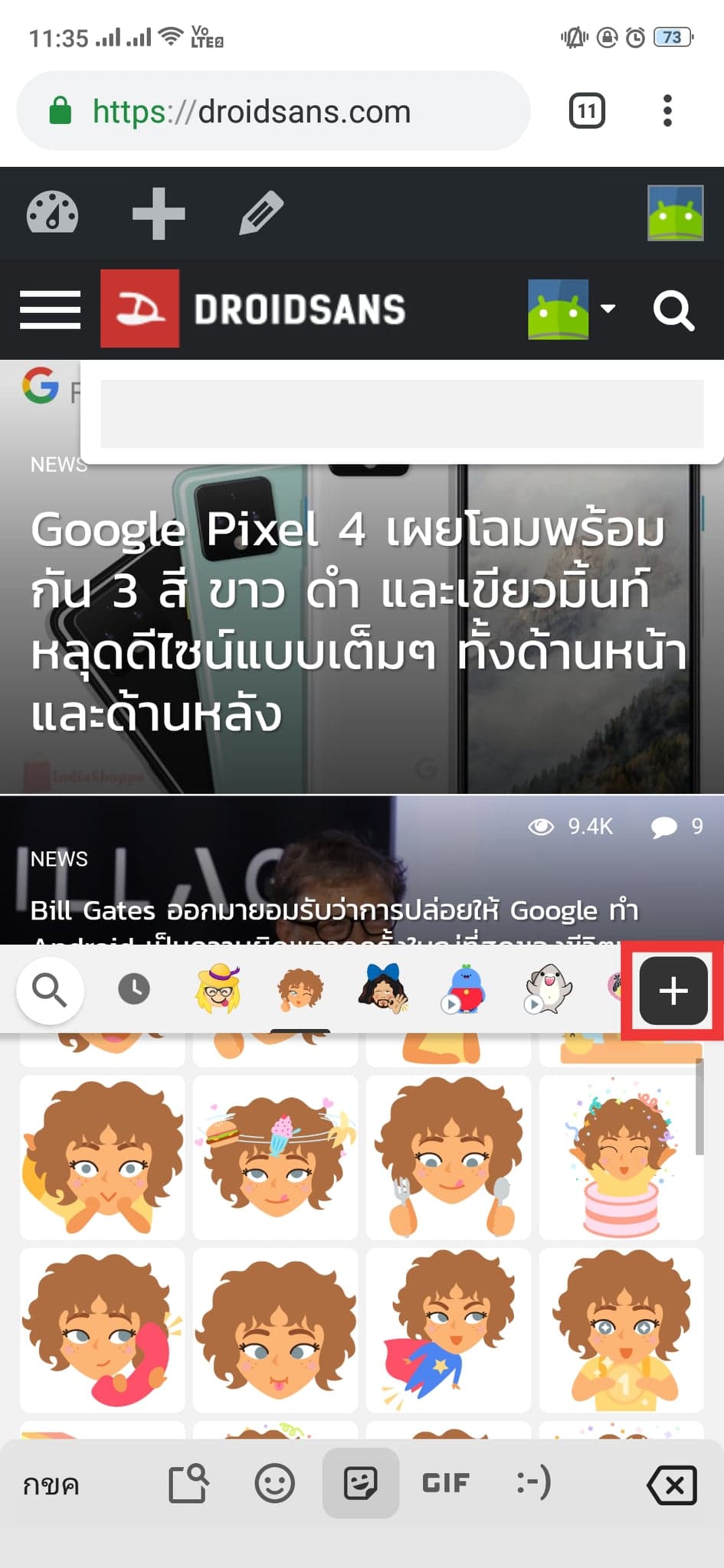
Task: Switch to the emoji smiley tab
Action: coord(274,1484)
